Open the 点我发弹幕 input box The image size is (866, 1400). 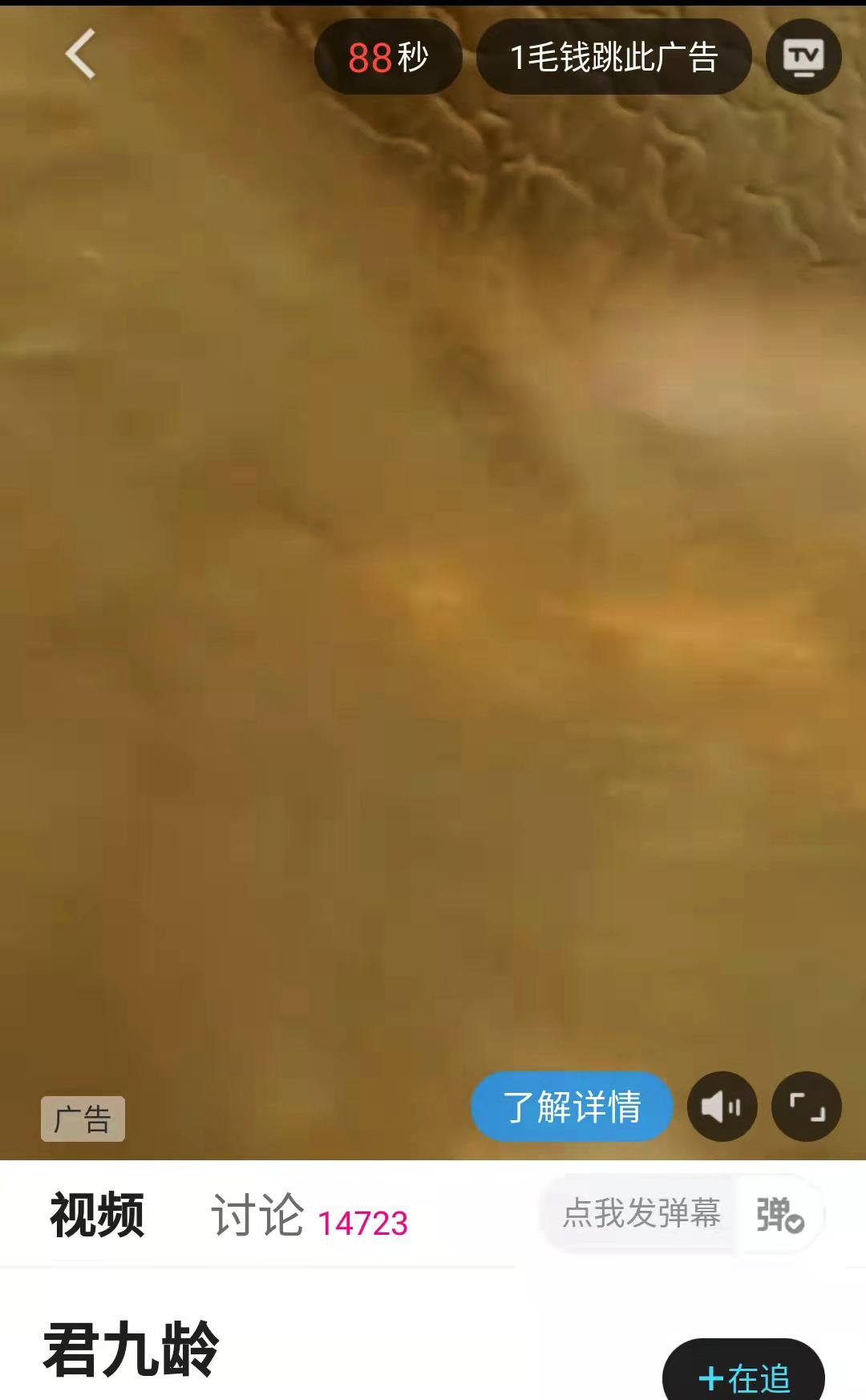(x=641, y=1213)
